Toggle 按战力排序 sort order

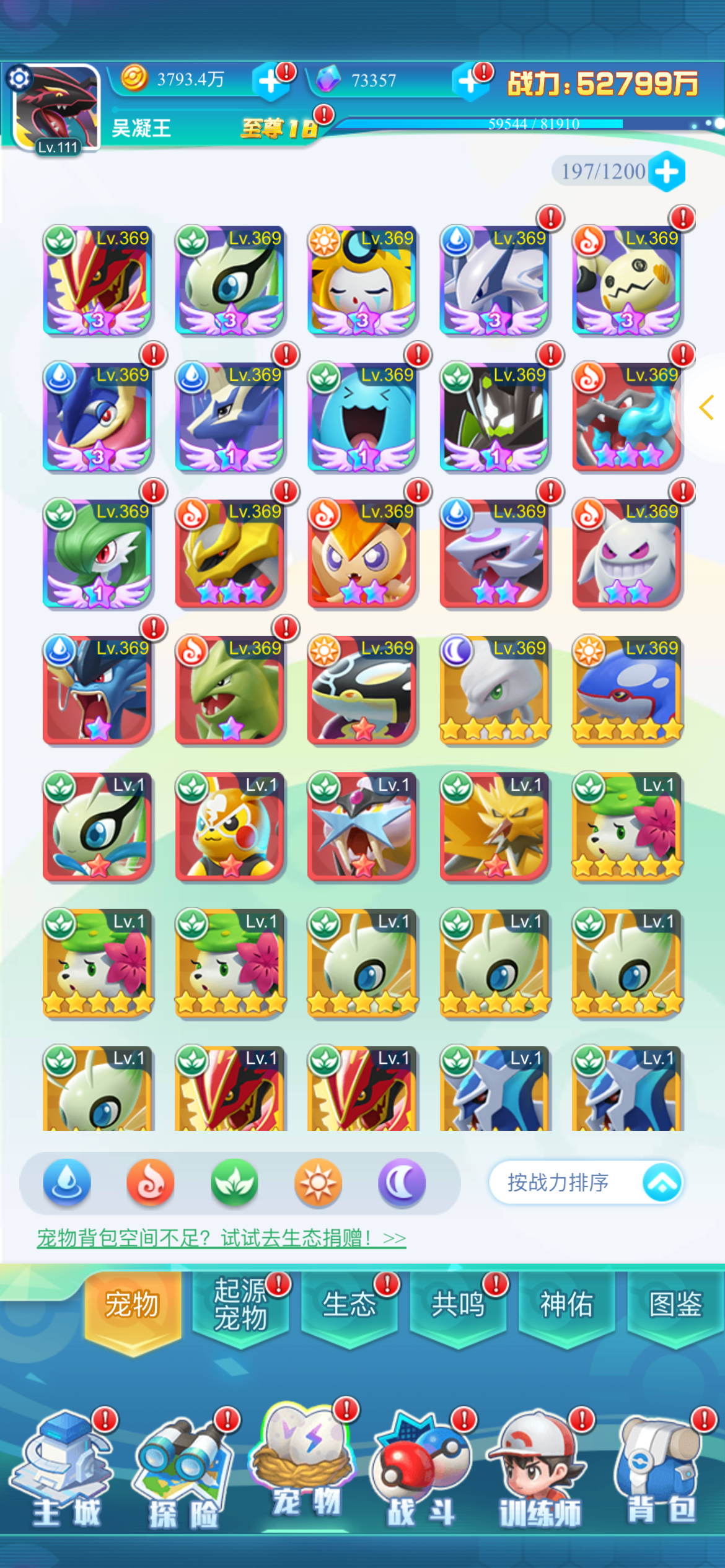pyautogui.click(x=586, y=1182)
